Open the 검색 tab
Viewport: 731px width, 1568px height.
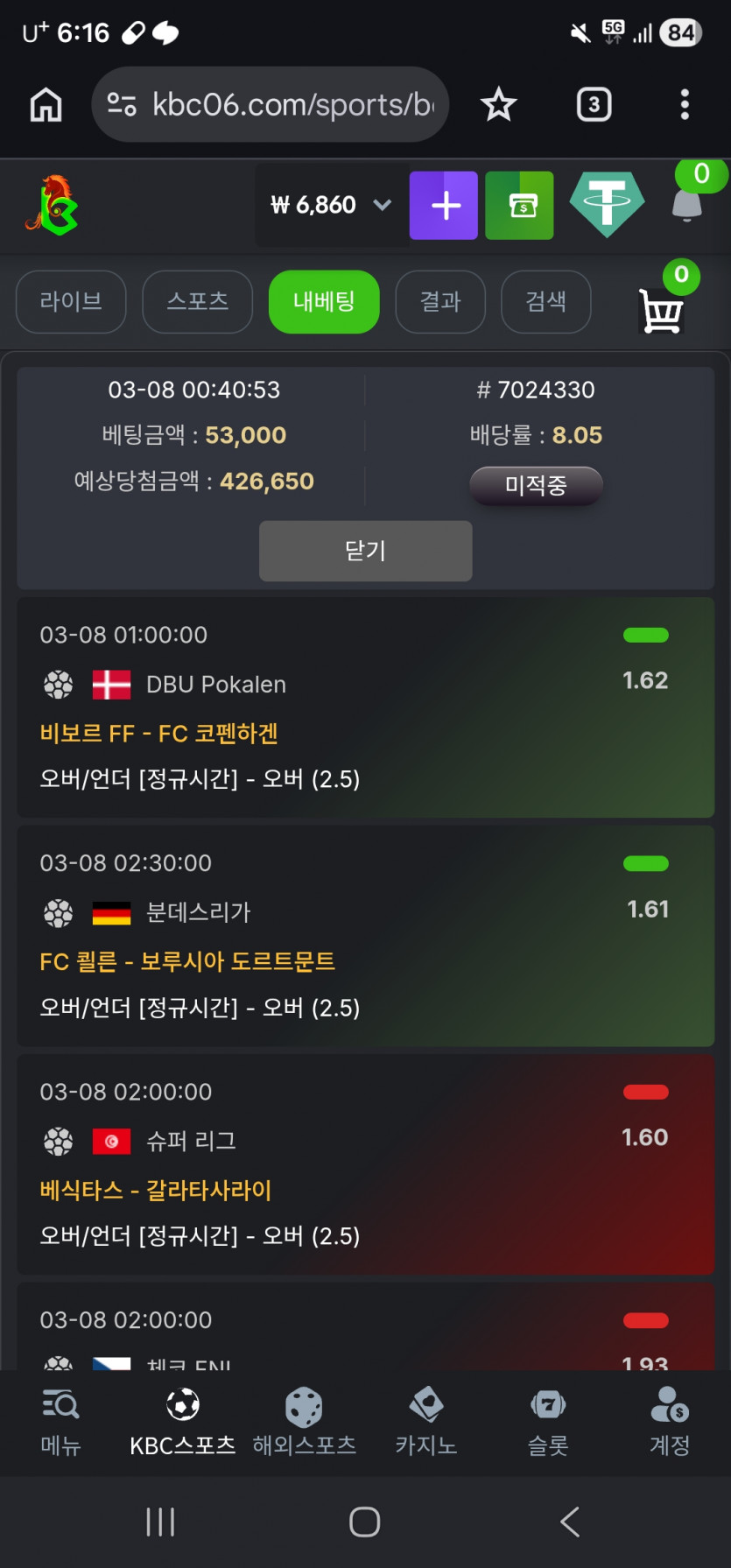coord(545,302)
